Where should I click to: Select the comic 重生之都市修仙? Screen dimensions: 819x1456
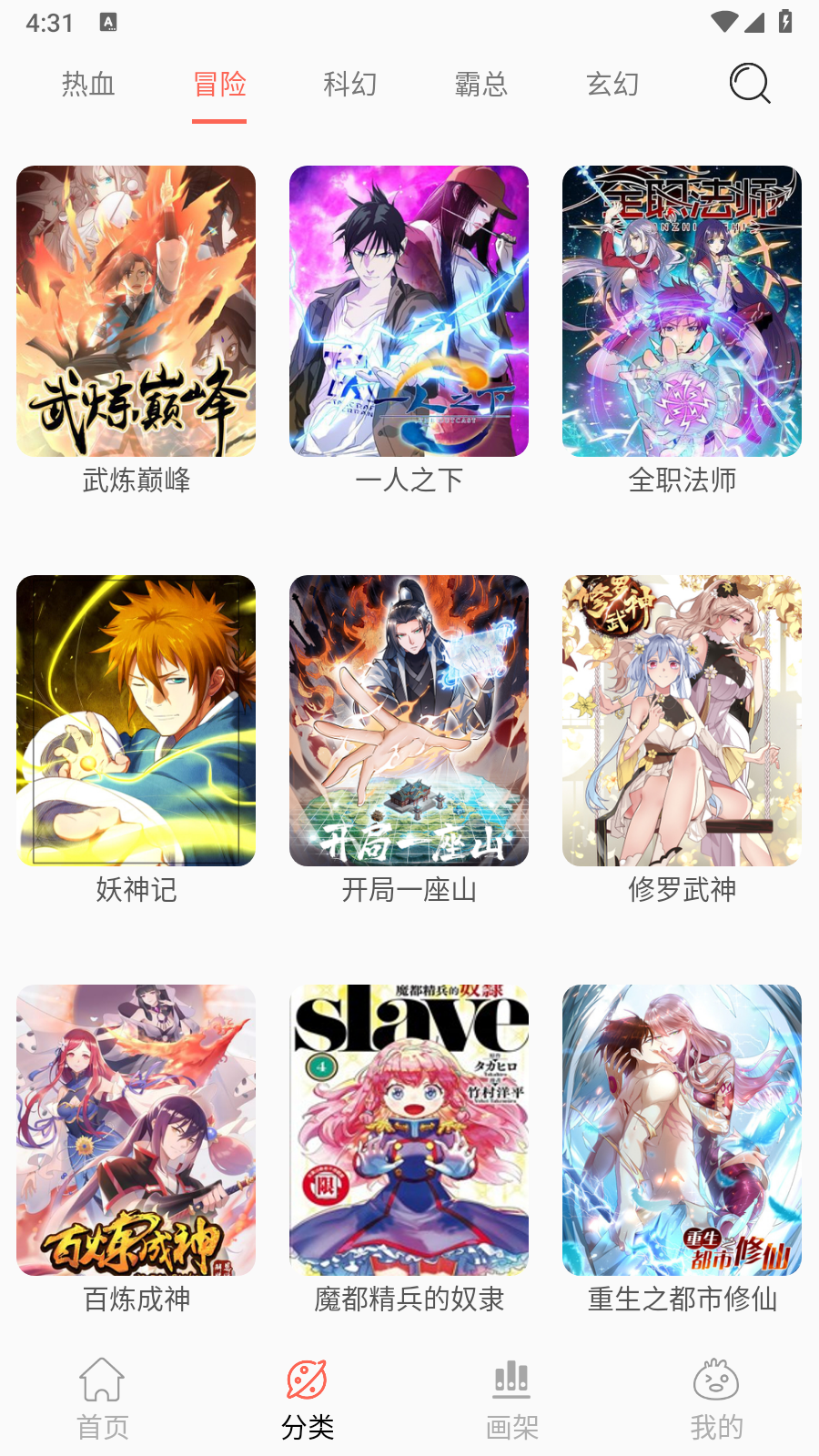click(682, 1130)
